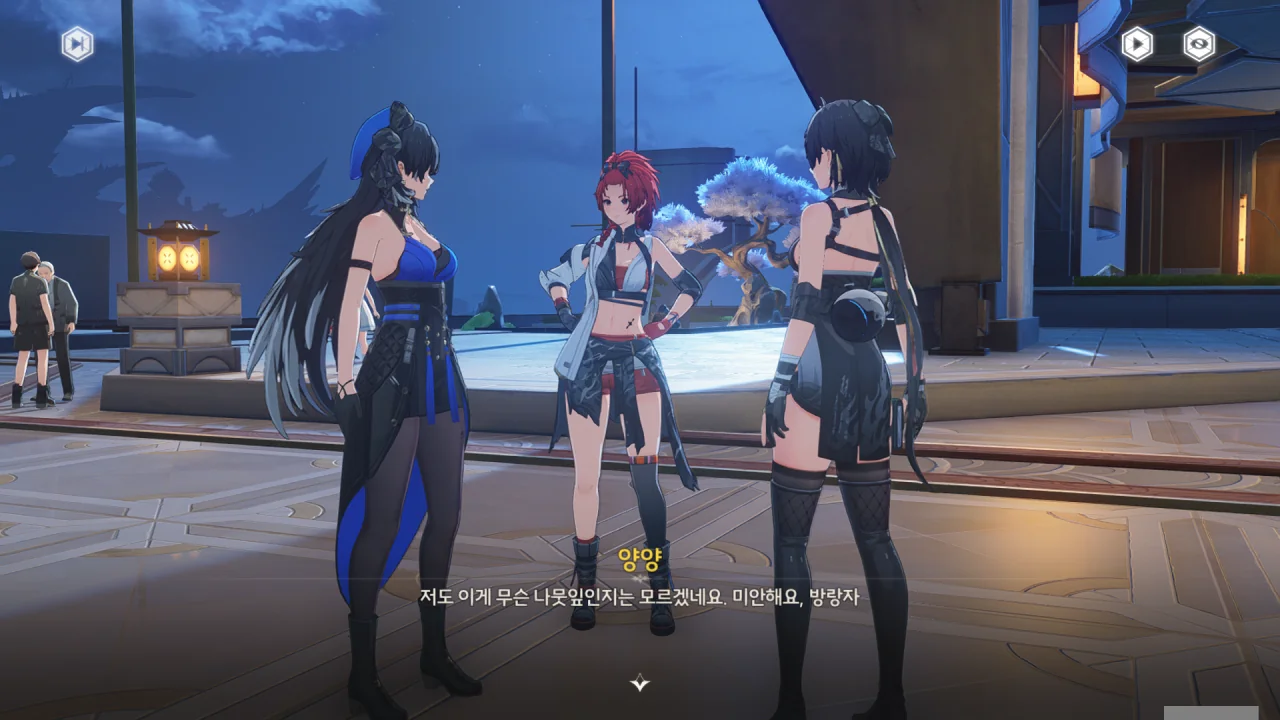1280x720 pixels.
Task: Skip the cutscene dialogue
Action: (77, 44)
